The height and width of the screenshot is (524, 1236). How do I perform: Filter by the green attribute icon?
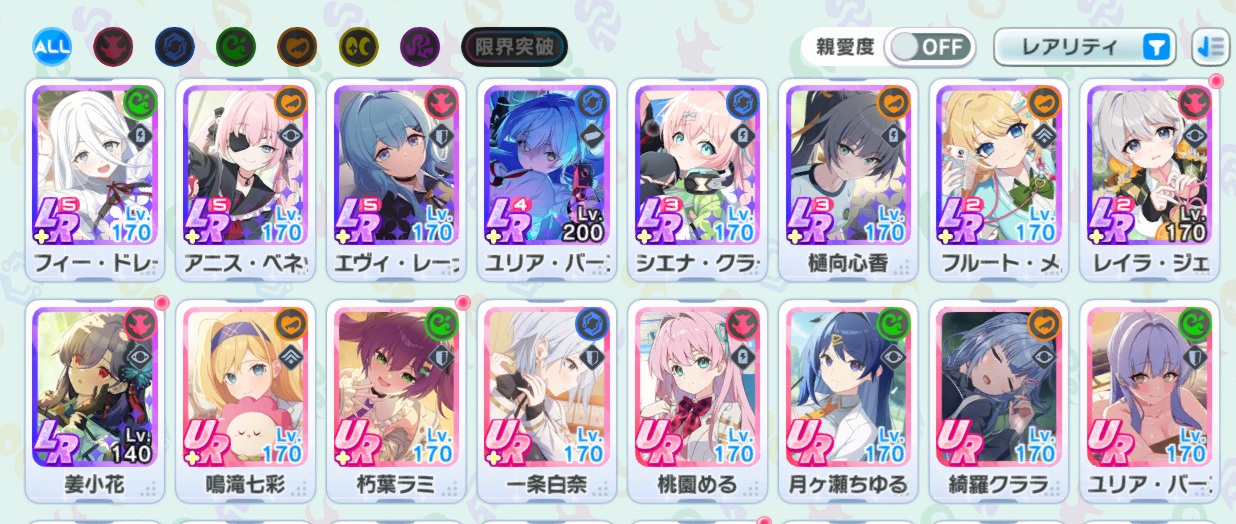(x=235, y=45)
